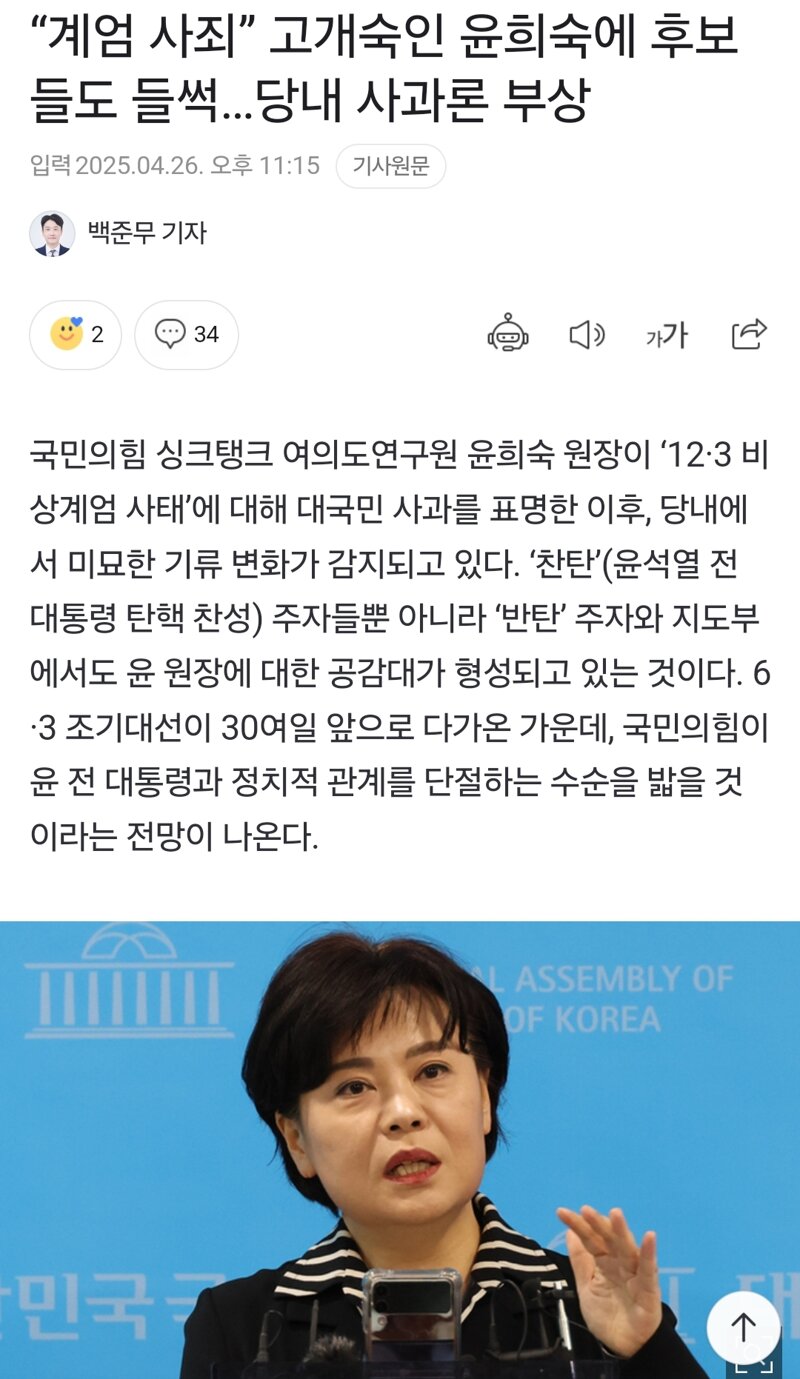Change text size with the 가가 icon
Image resolution: width=800 pixels, height=1379 pixels.
[667, 335]
